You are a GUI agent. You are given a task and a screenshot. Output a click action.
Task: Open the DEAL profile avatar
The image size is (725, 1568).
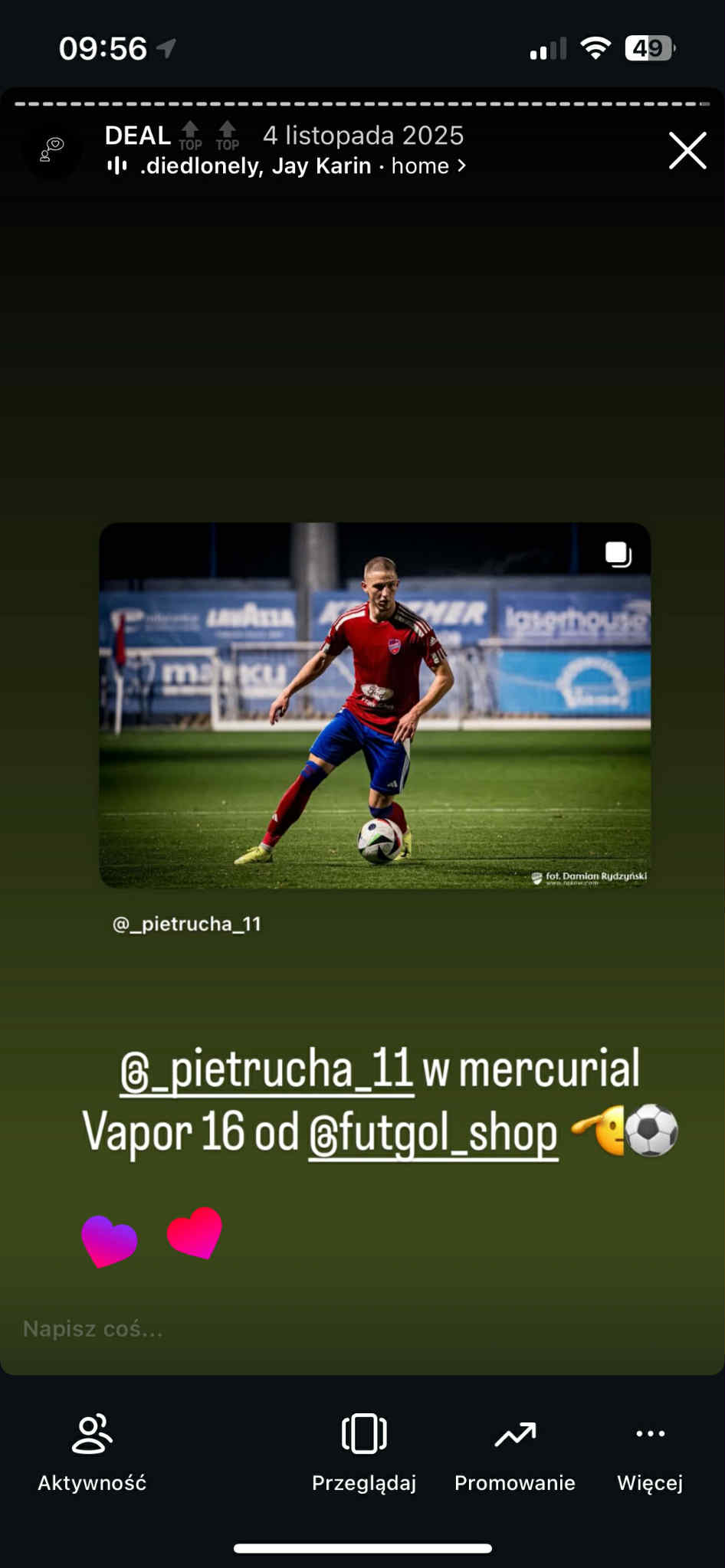tap(52, 150)
